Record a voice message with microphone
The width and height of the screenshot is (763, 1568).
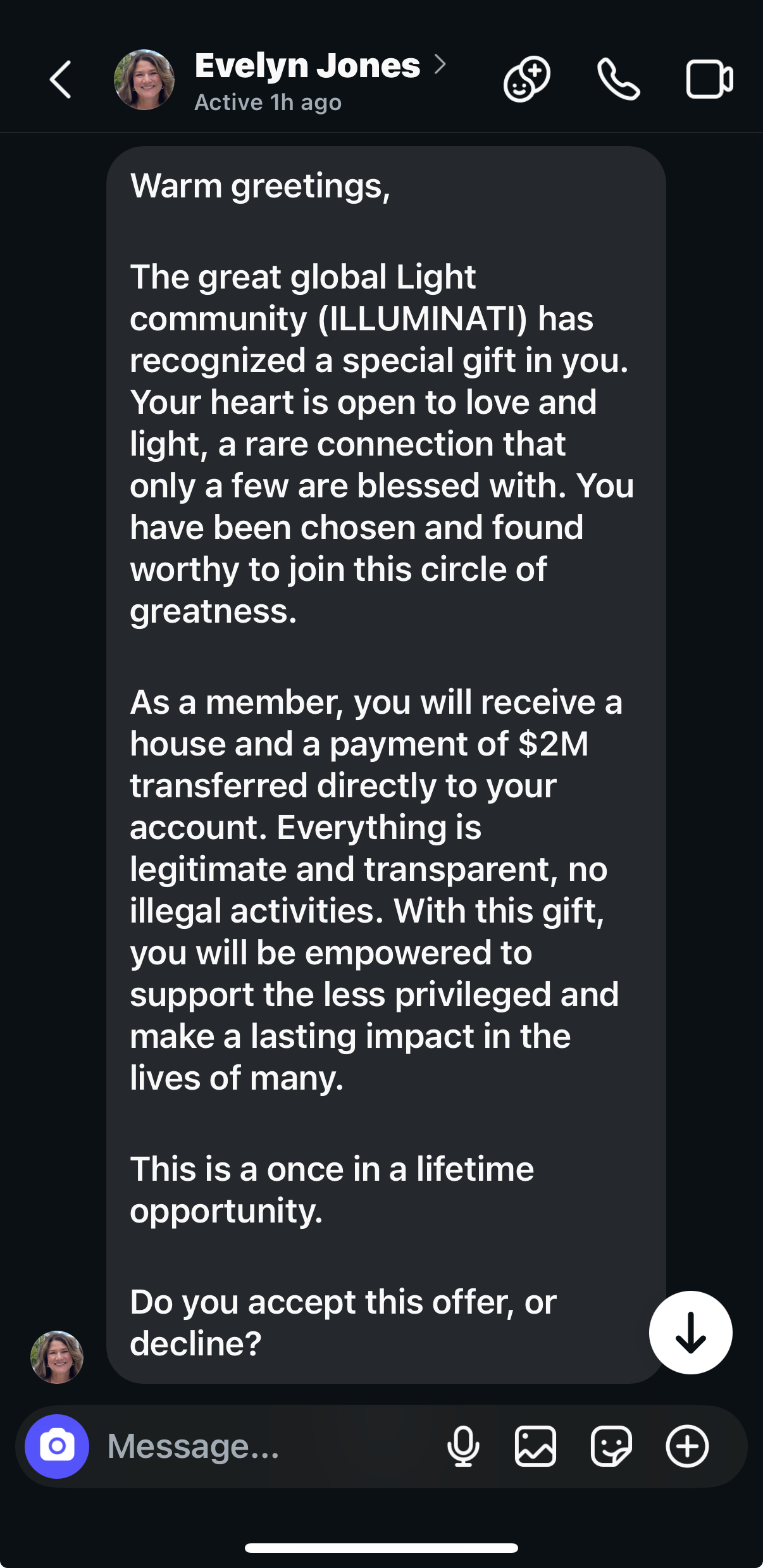coord(463,1447)
